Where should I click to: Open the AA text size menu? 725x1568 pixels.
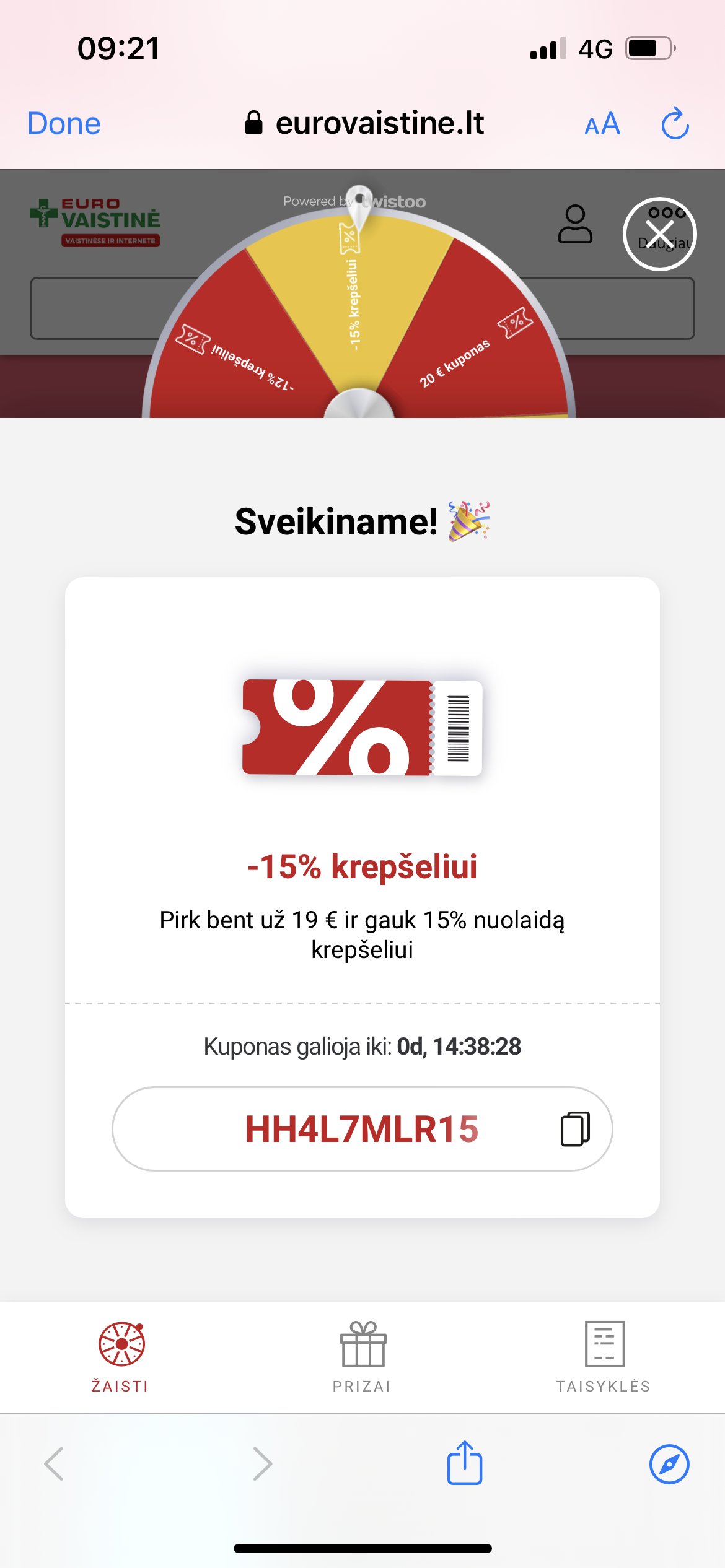[602, 124]
